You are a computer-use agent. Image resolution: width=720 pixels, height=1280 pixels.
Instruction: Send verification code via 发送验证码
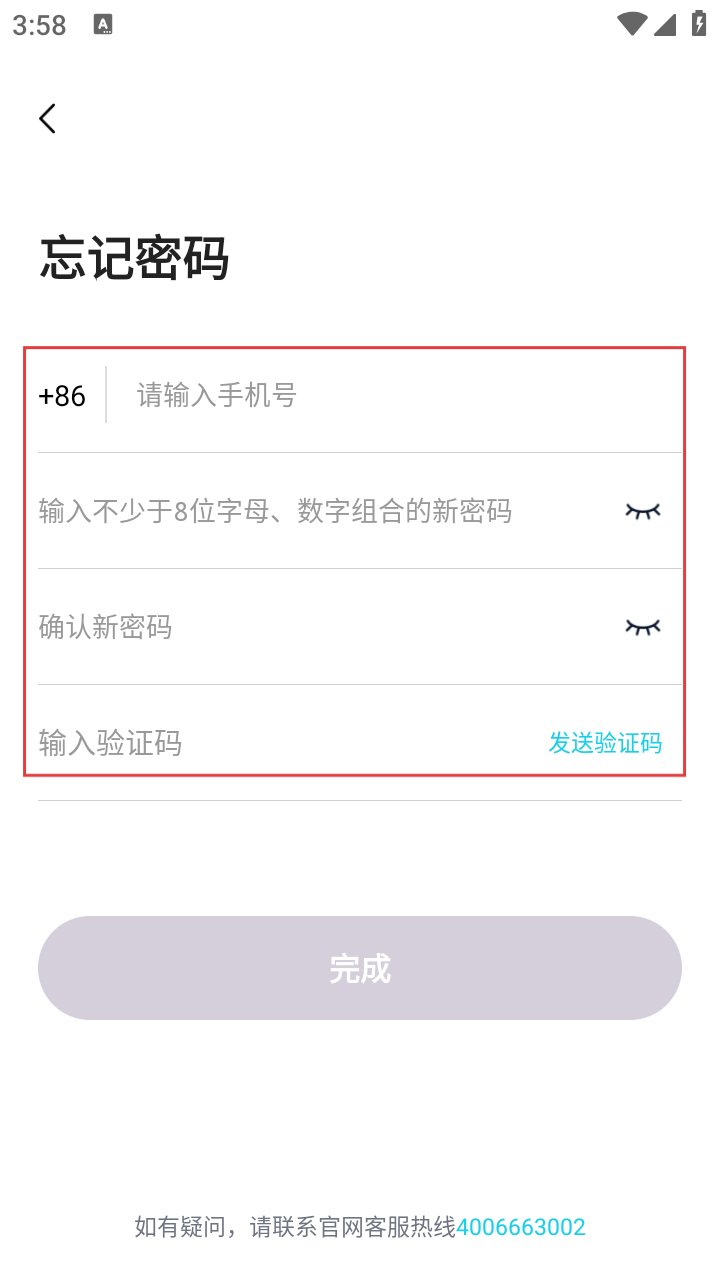coord(605,743)
